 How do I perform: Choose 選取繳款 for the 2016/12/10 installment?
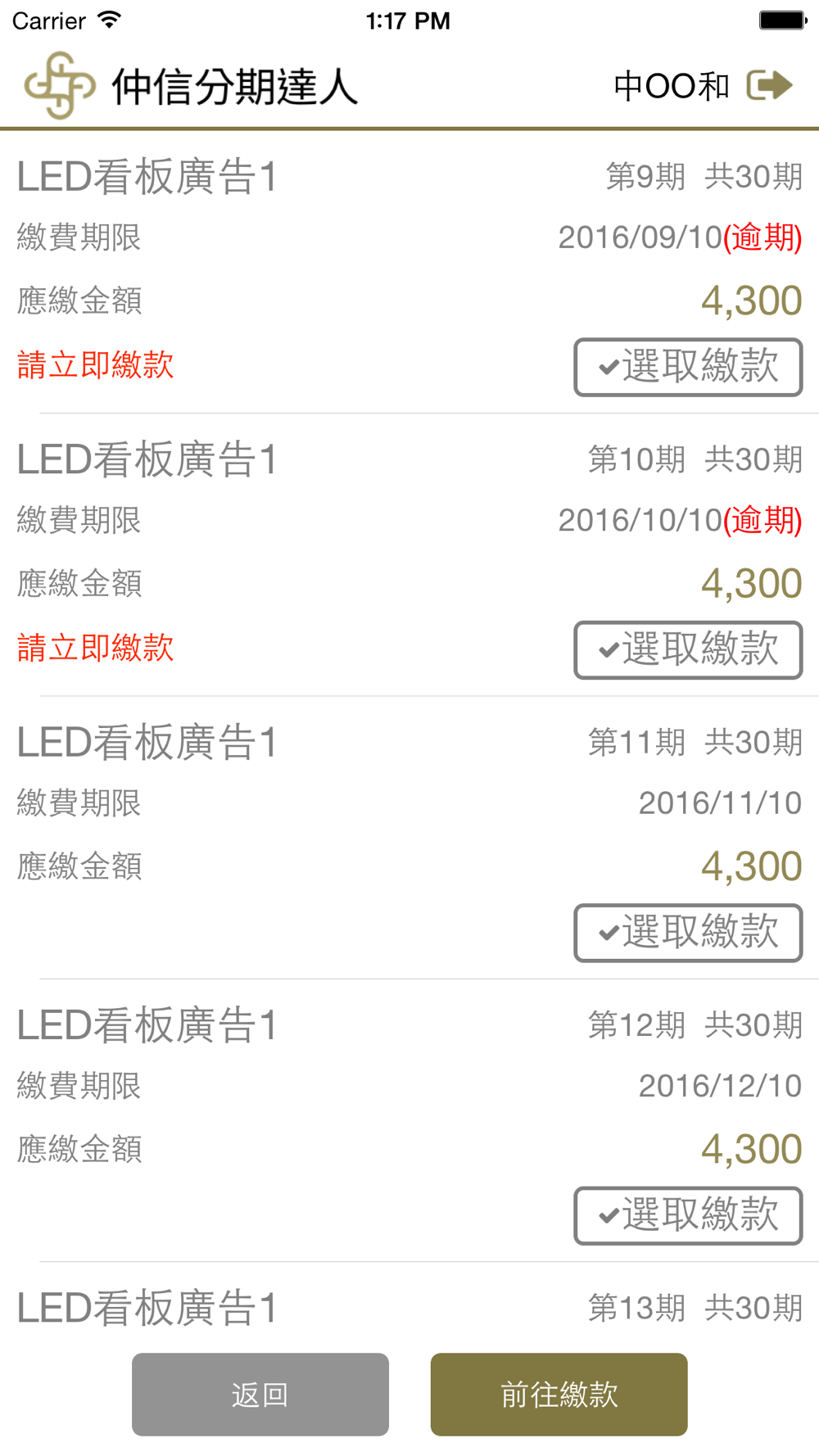point(688,1215)
